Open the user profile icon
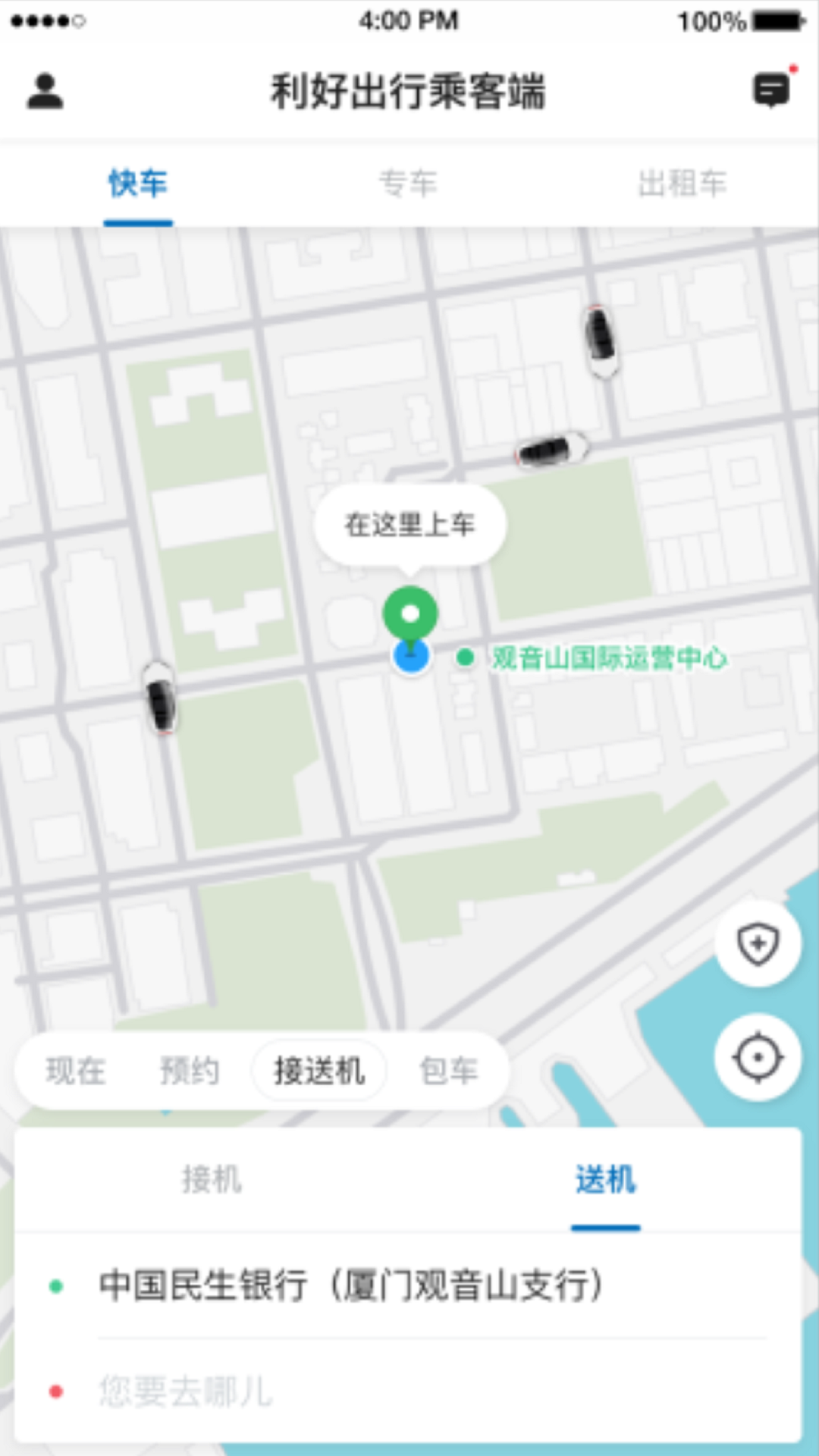 (45, 92)
